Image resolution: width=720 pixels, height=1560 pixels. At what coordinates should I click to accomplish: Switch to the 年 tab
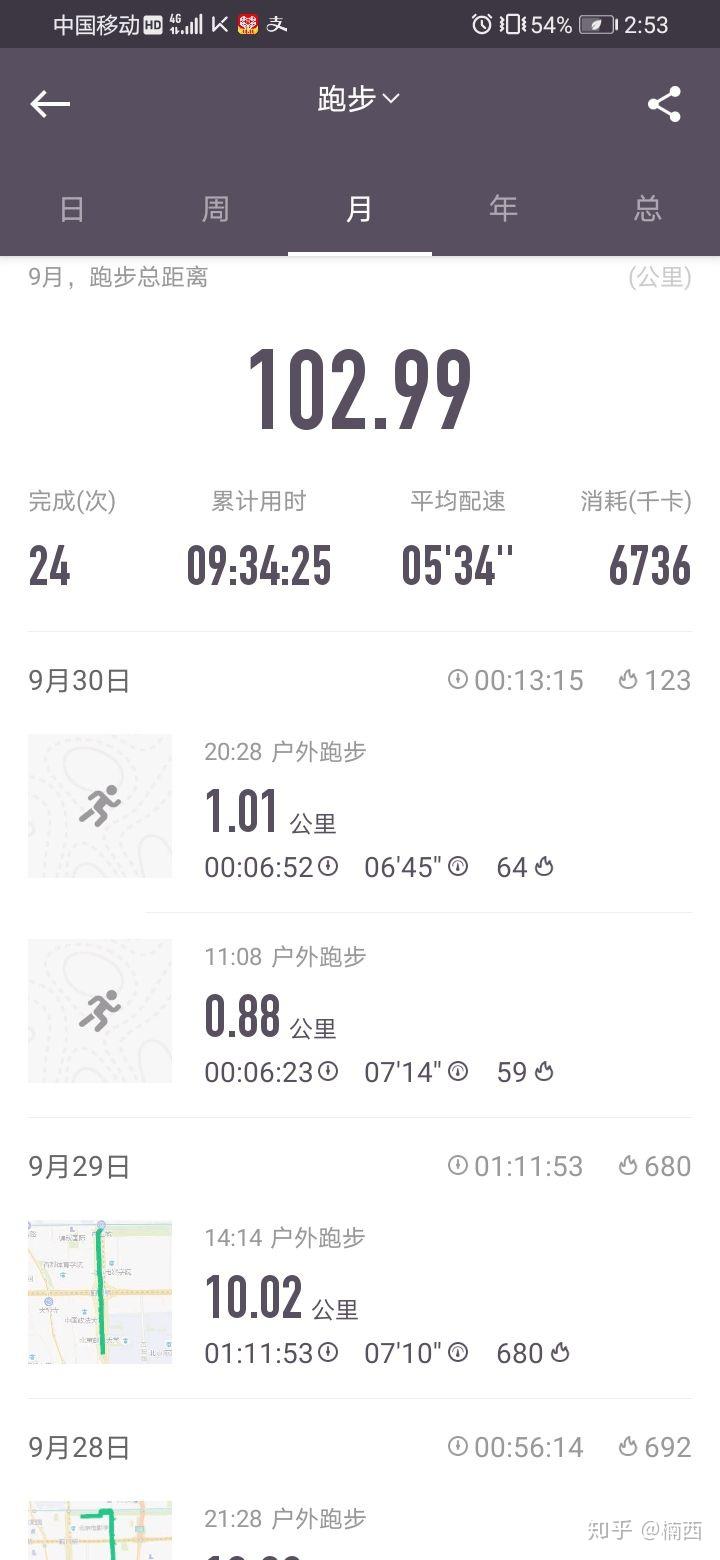click(503, 209)
